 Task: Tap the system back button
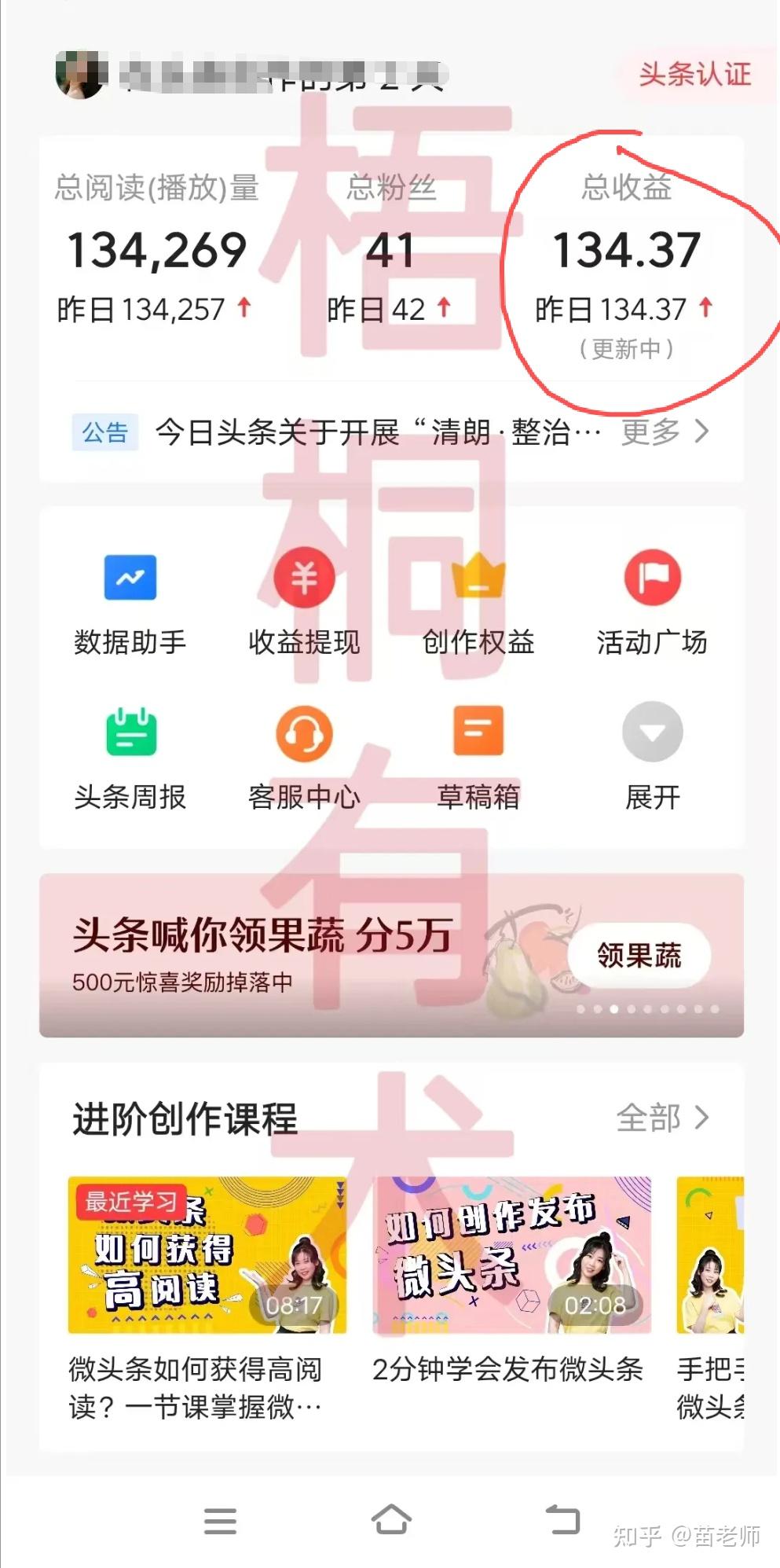tap(562, 1520)
